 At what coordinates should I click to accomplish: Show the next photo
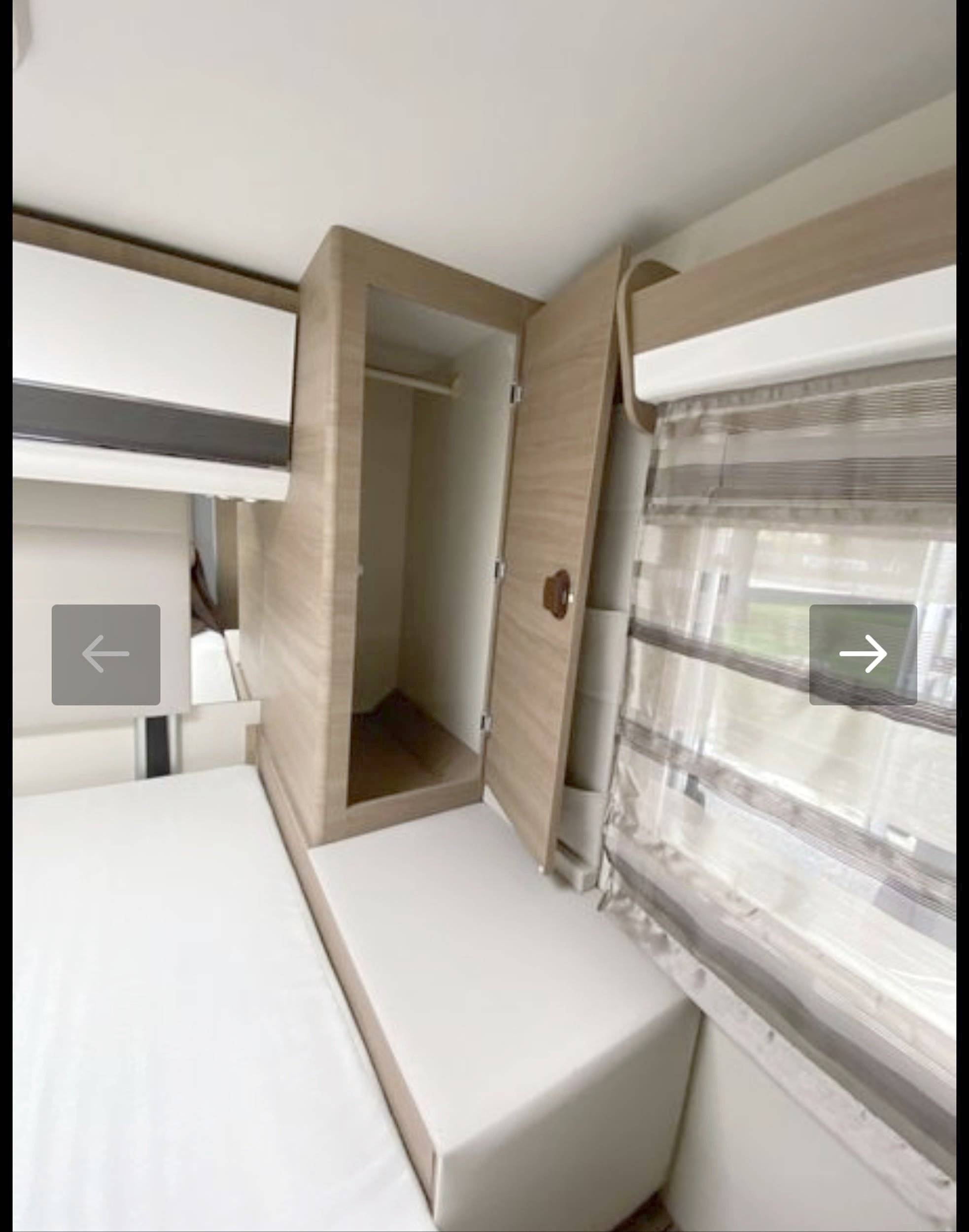[863, 654]
